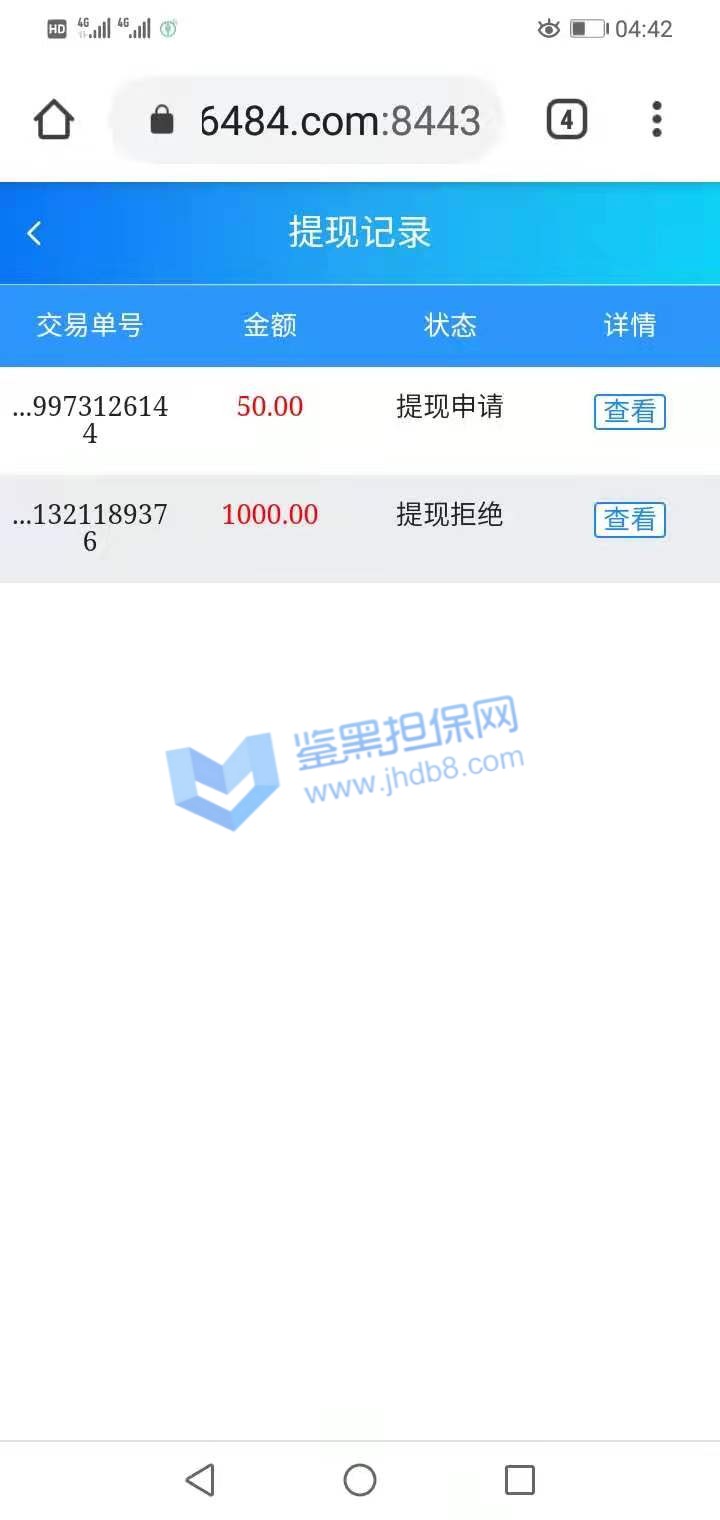The width and height of the screenshot is (720, 1520).
Task: Tap the system back button
Action: (200, 1479)
